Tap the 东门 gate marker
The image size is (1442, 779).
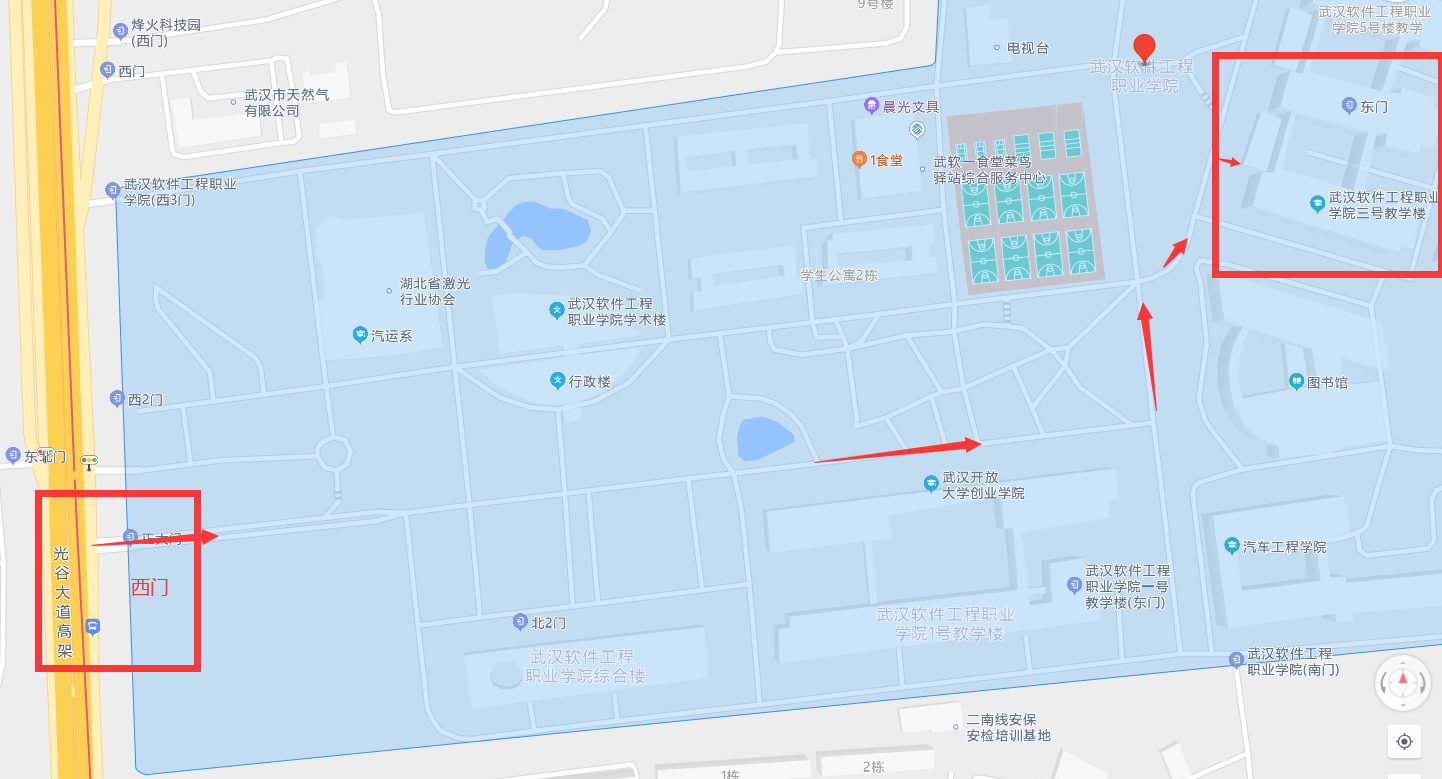[1348, 105]
